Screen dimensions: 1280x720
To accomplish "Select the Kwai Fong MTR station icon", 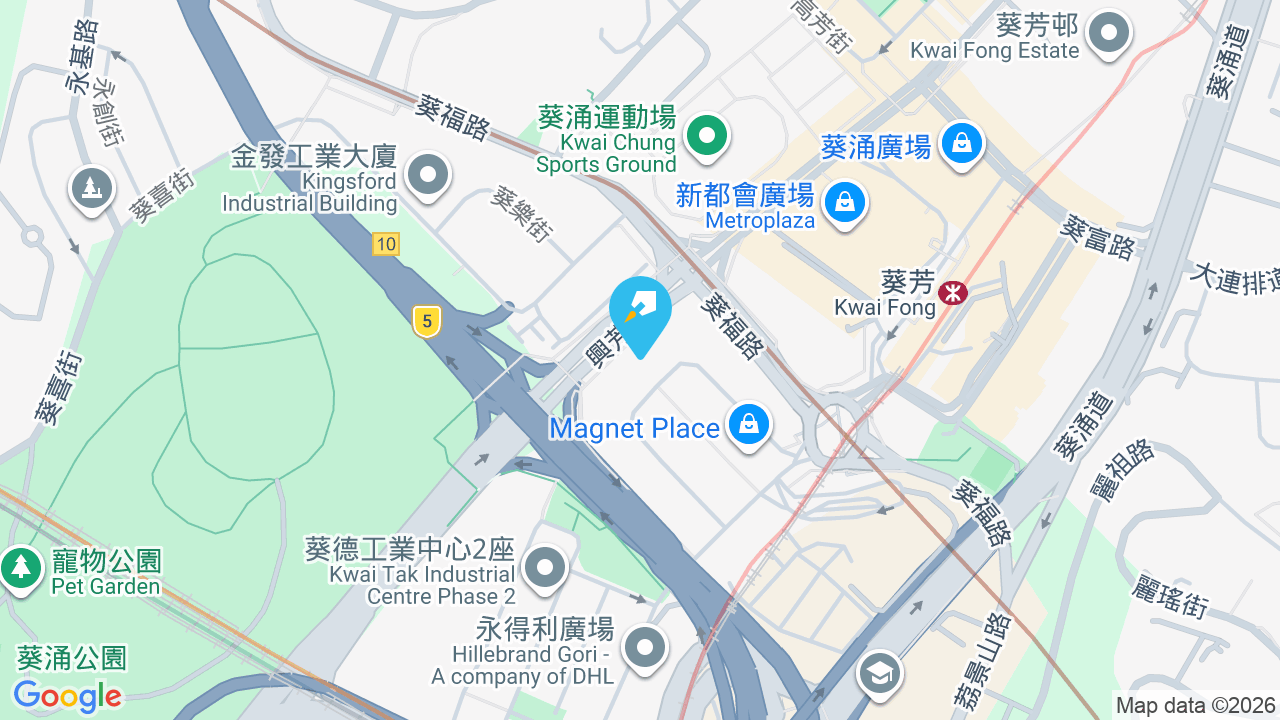I will [952, 293].
